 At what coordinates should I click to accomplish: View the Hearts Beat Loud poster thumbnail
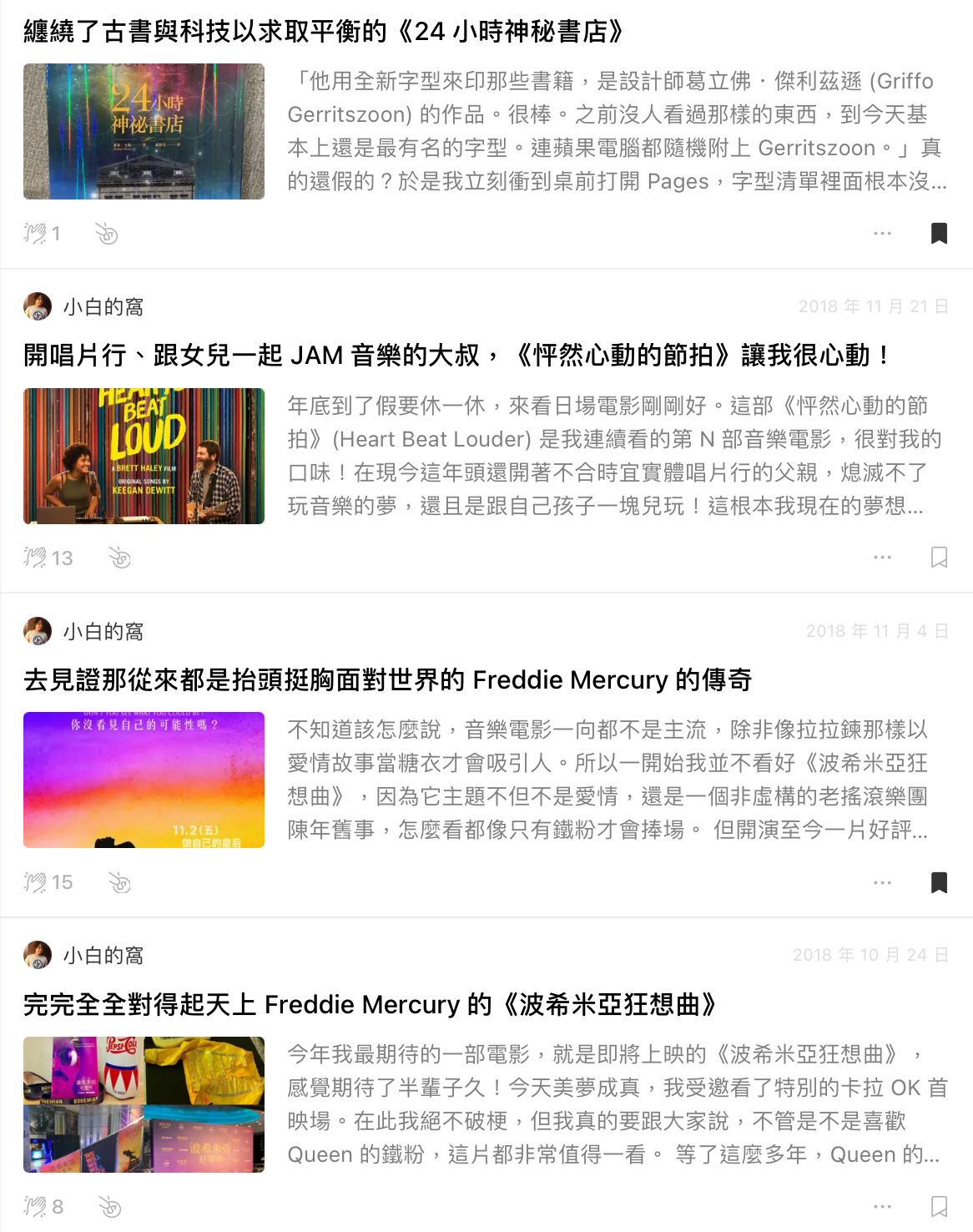click(144, 456)
